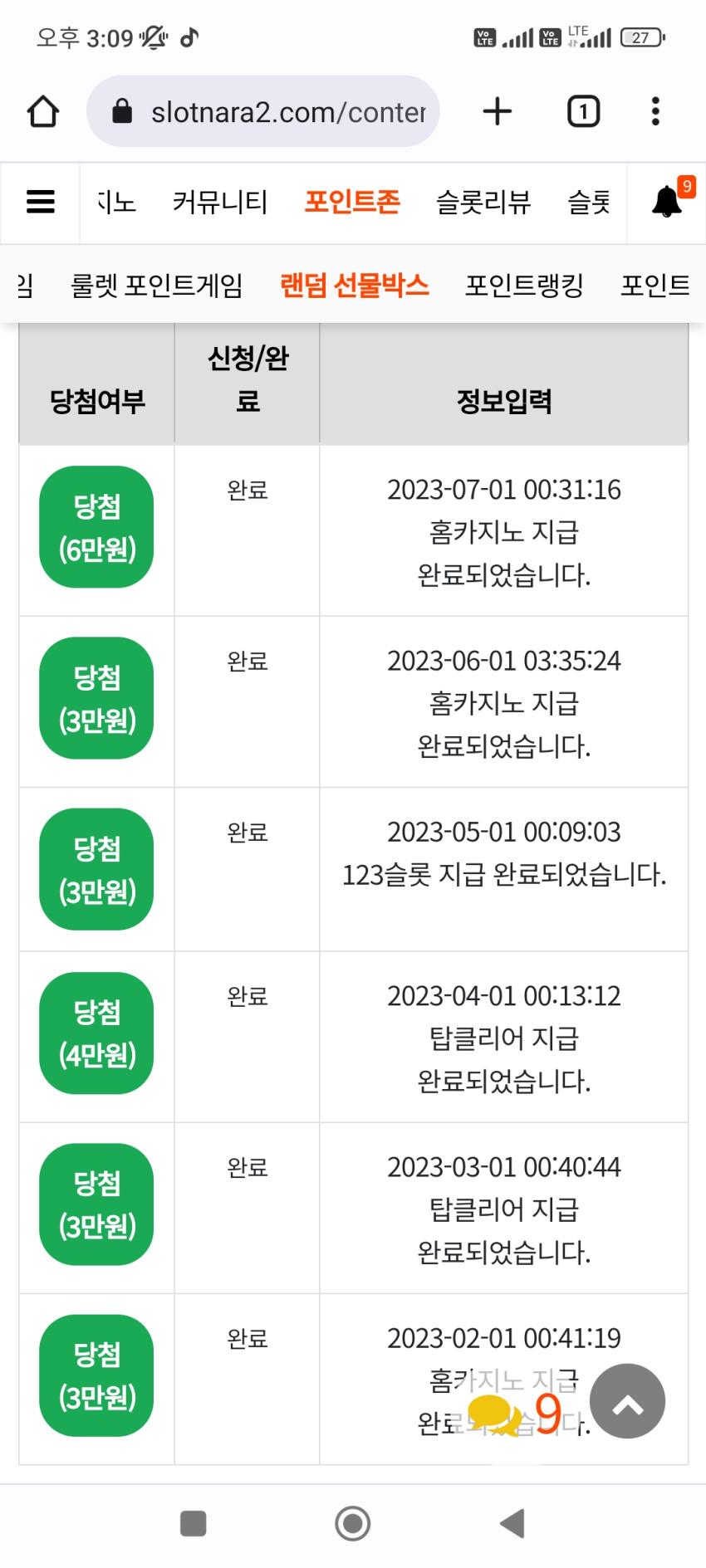The image size is (706, 1568).
Task: Open the browser overflow menu
Action: 655,111
